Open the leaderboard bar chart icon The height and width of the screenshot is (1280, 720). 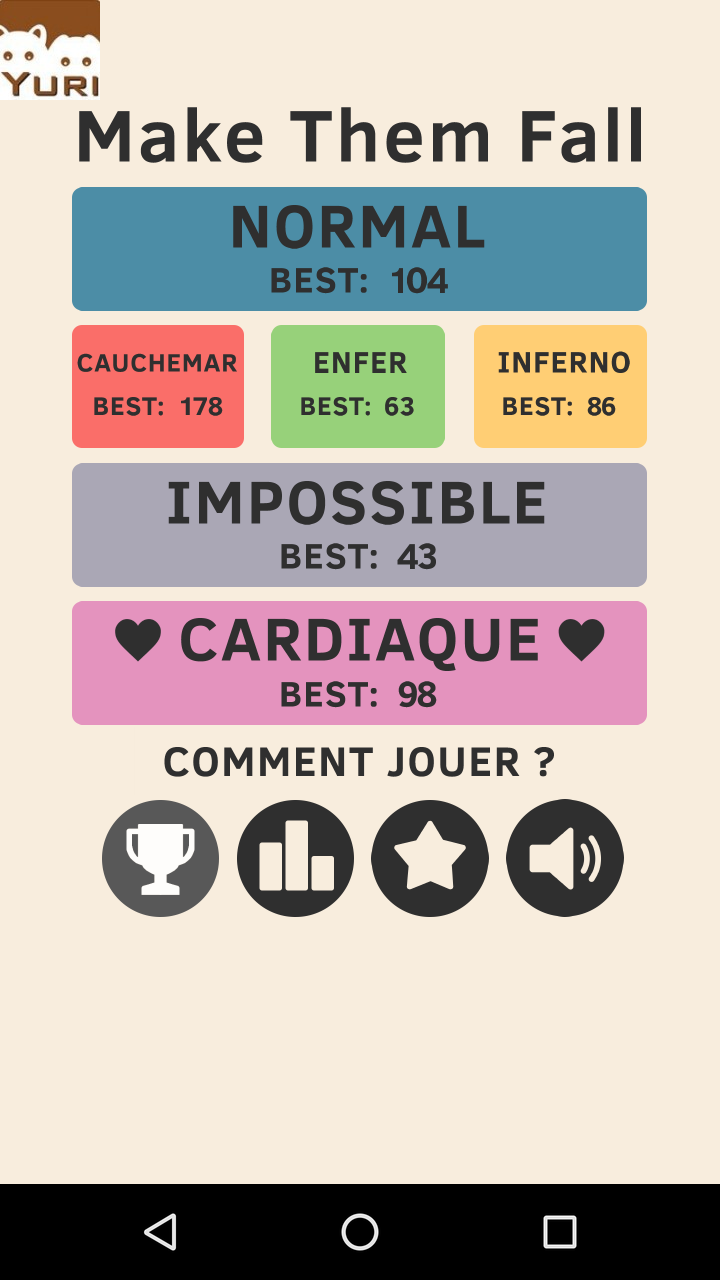coord(295,858)
